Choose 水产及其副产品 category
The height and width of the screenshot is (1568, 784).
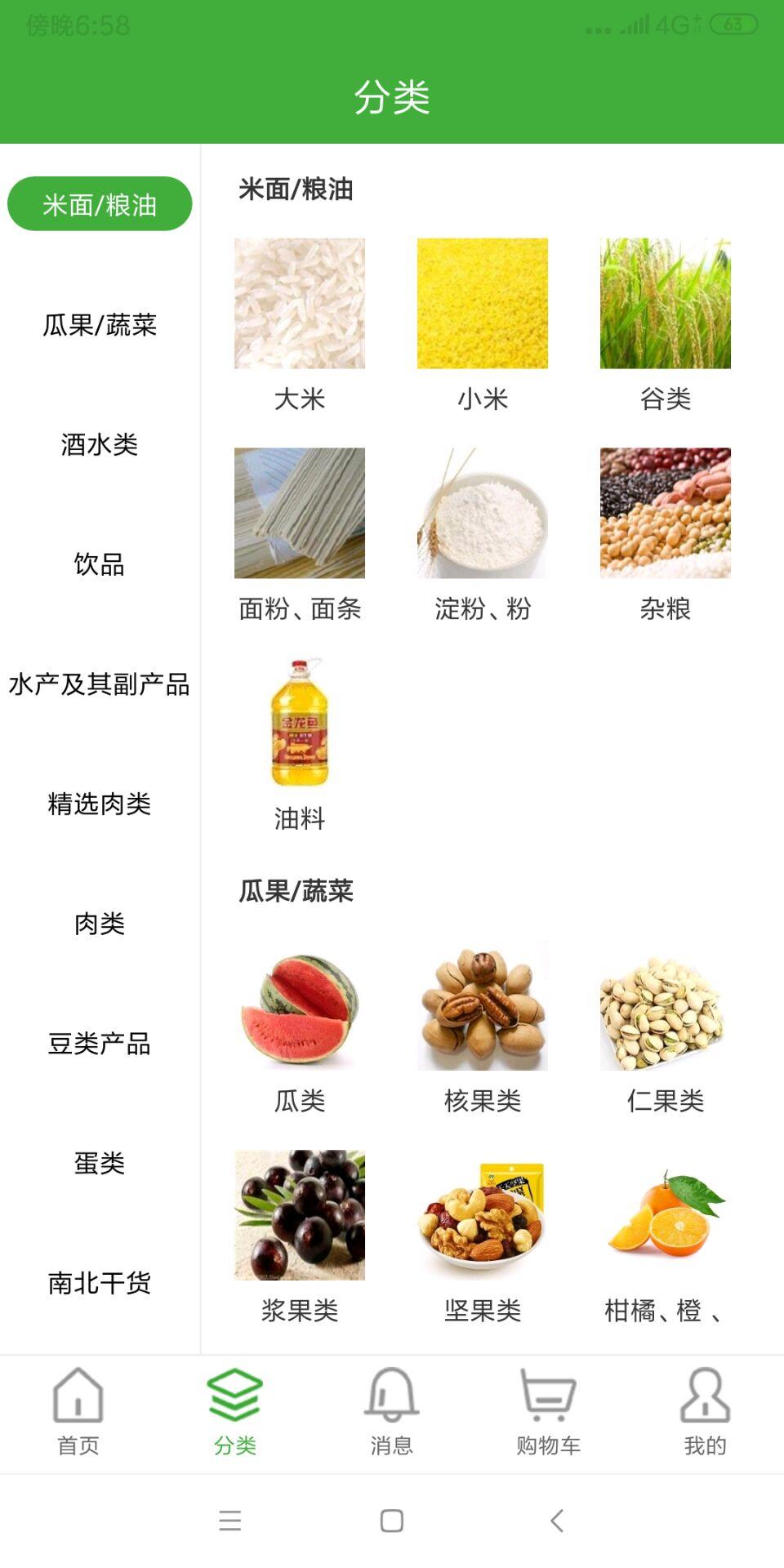coord(100,684)
